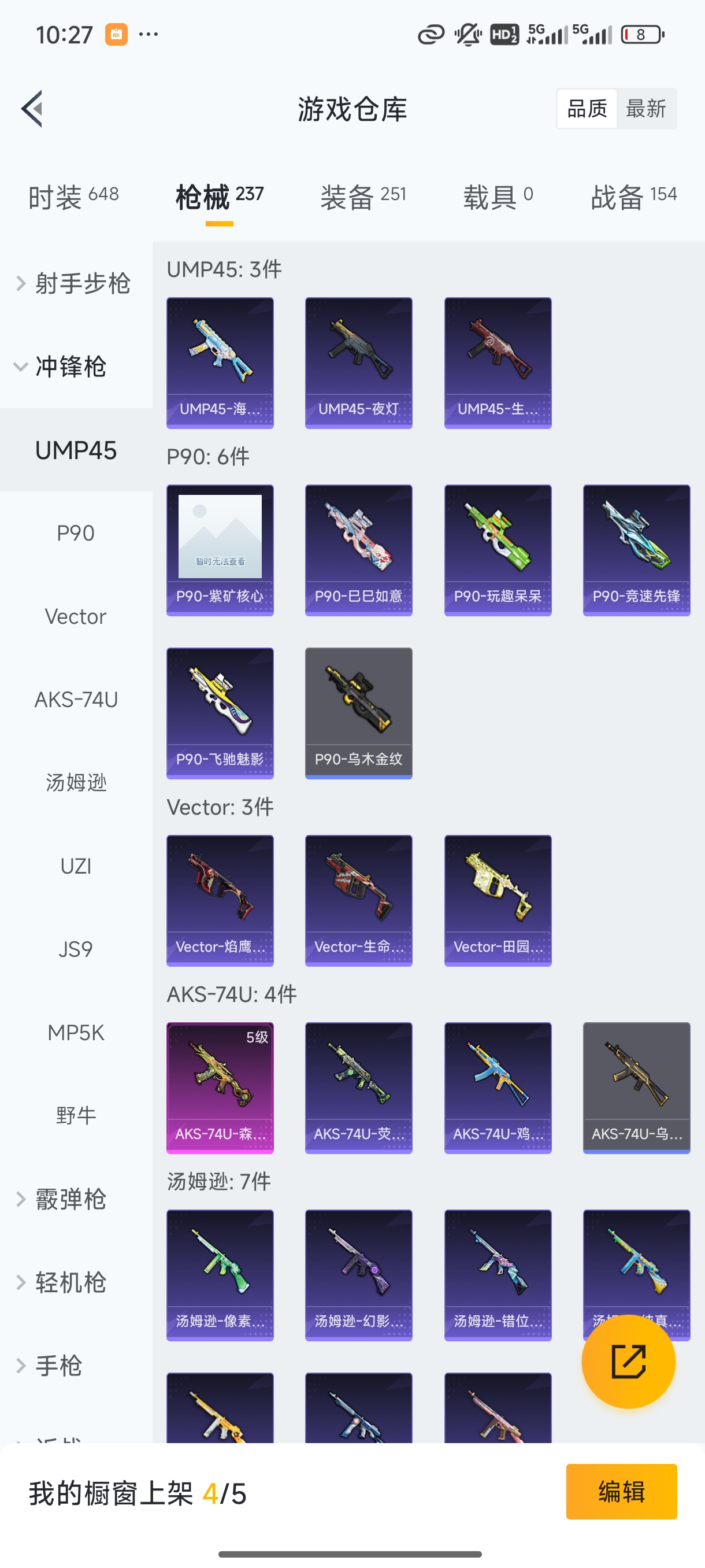The width and height of the screenshot is (705, 1568).
Task: Tap 编辑 to edit the showcase
Action: pos(621,1491)
